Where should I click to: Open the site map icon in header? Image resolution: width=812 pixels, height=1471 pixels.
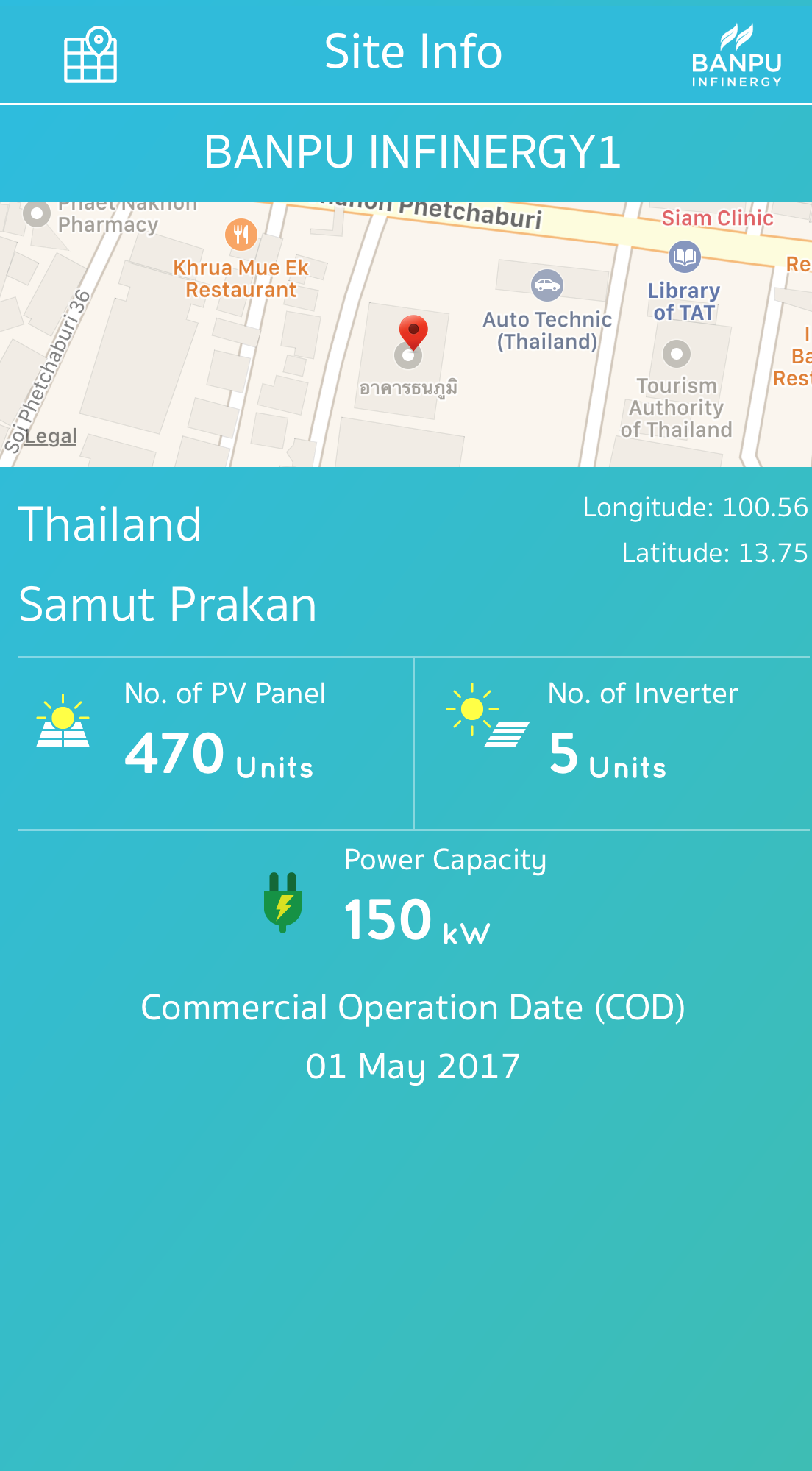[90, 54]
